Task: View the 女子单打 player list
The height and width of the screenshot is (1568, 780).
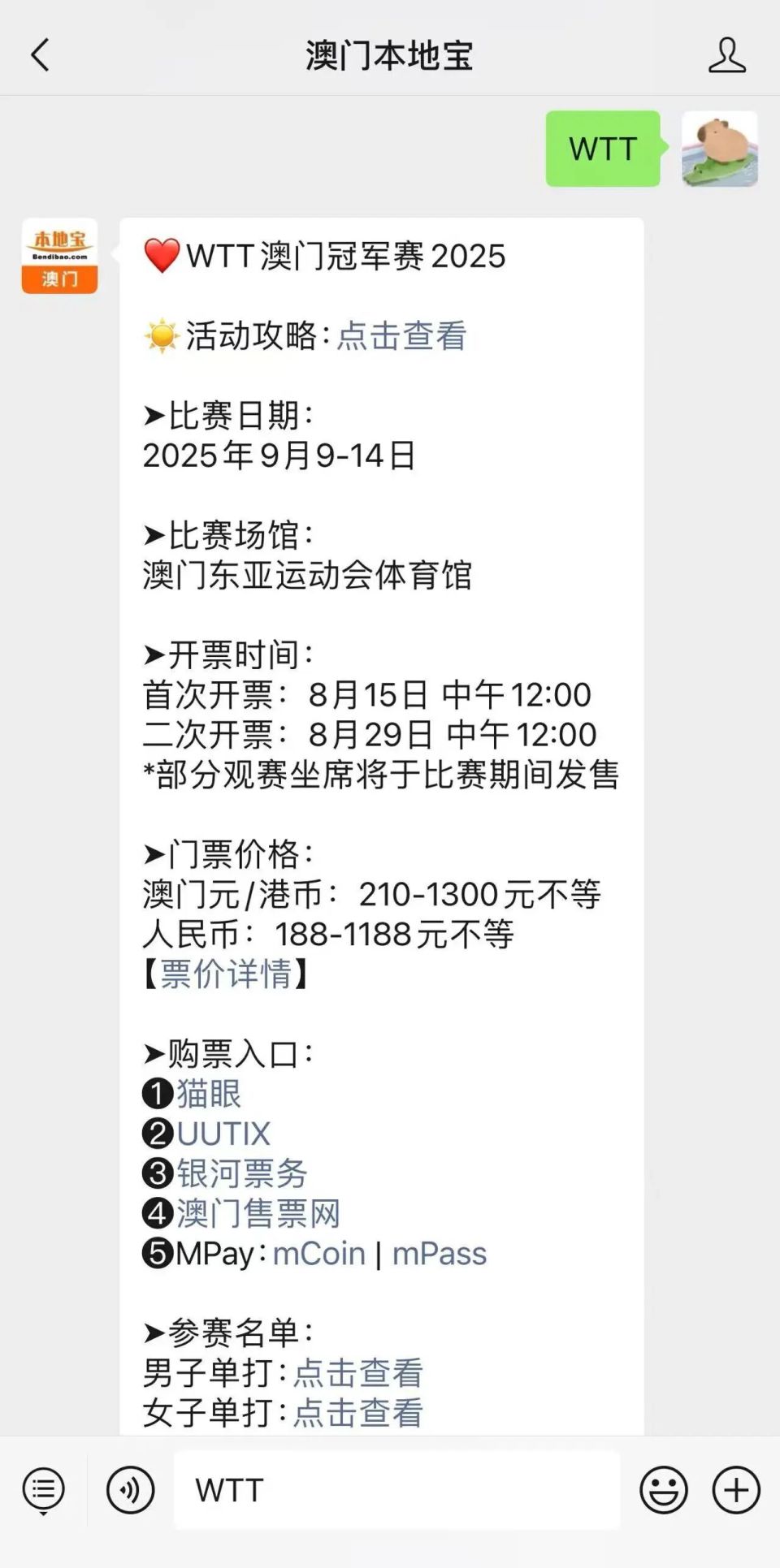Action: [x=357, y=1413]
